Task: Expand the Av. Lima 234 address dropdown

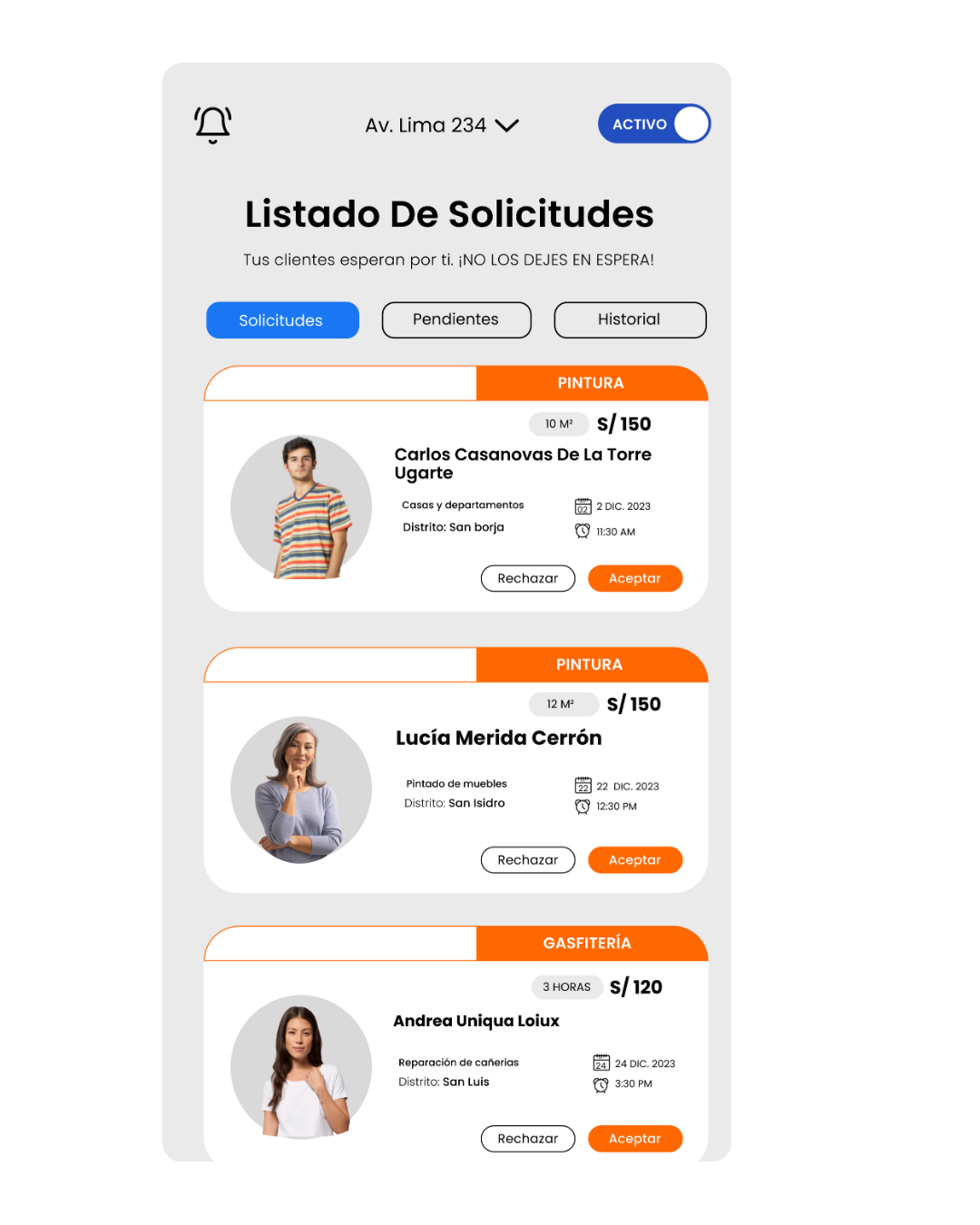Action: point(442,125)
